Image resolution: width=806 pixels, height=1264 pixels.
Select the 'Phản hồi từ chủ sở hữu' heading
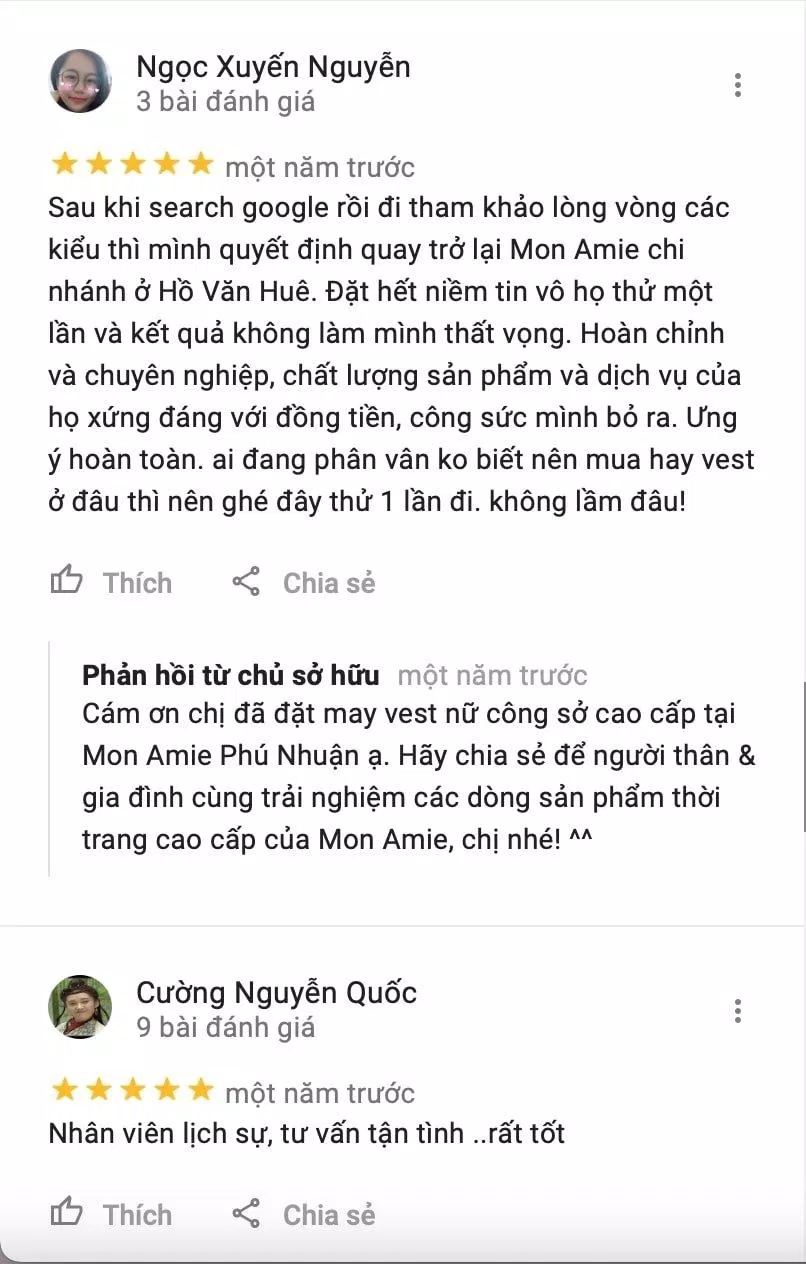[x=230, y=675]
